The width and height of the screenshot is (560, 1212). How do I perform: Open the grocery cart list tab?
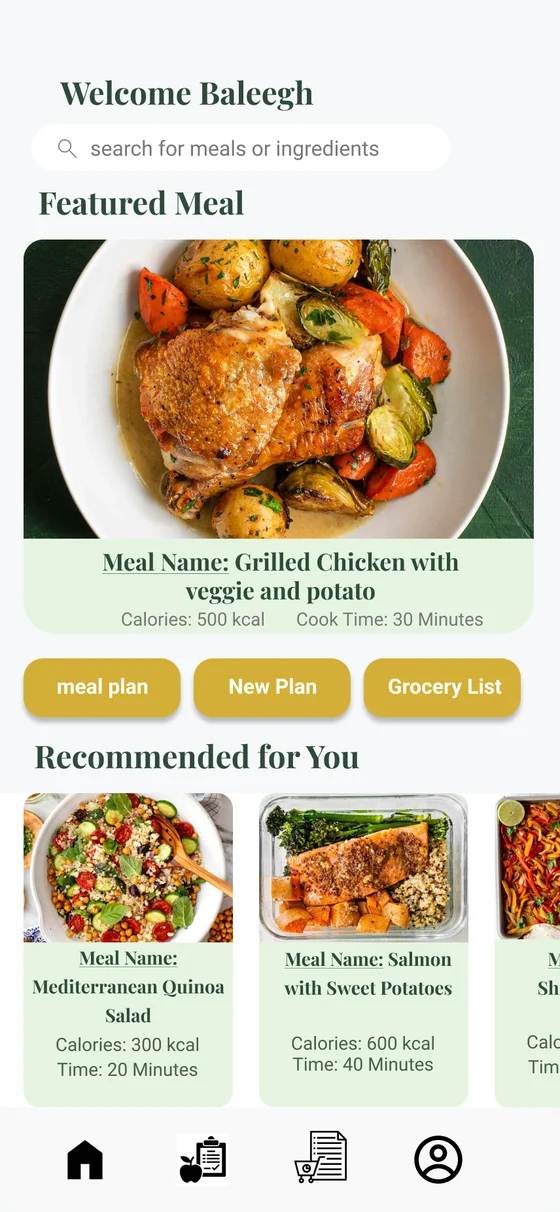tap(321, 1157)
